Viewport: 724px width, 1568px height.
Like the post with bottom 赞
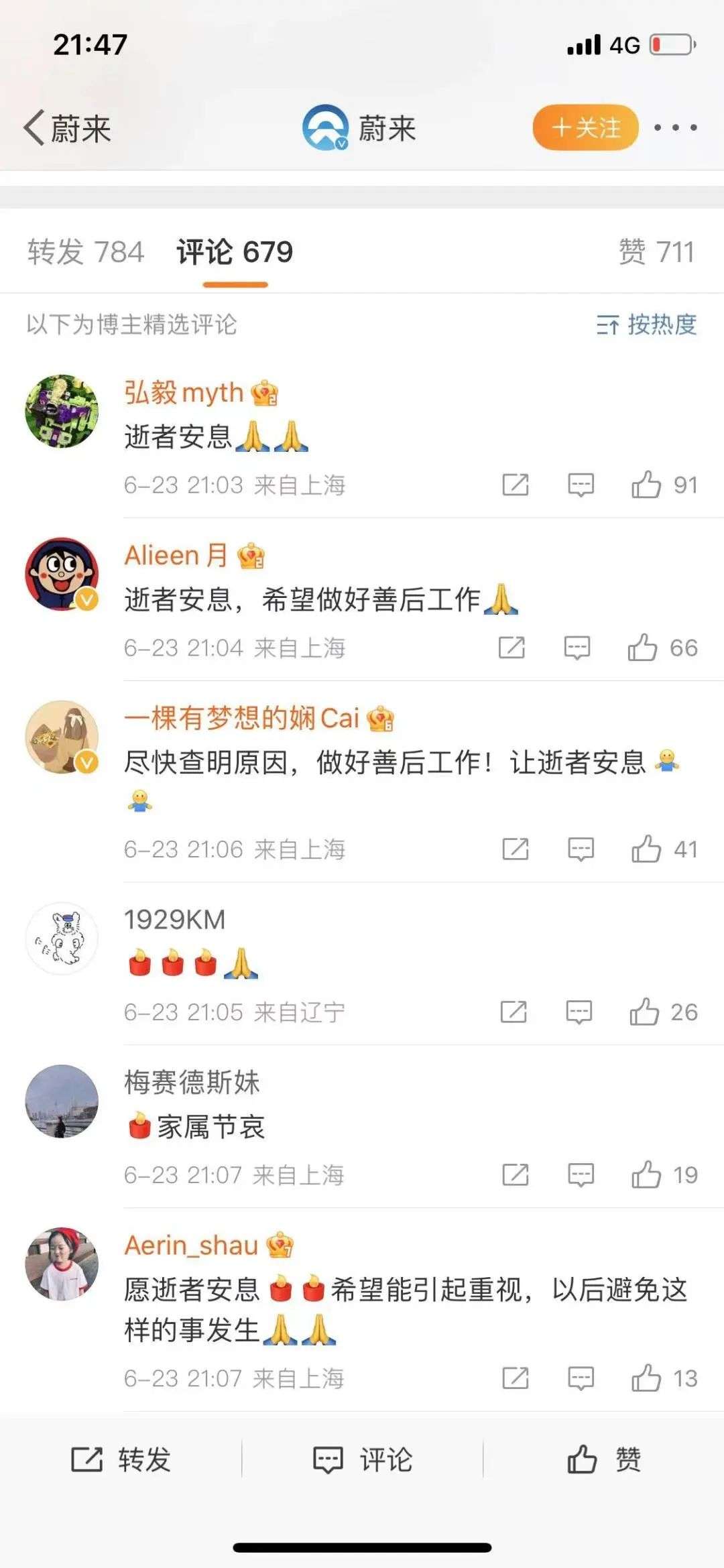tap(603, 1459)
